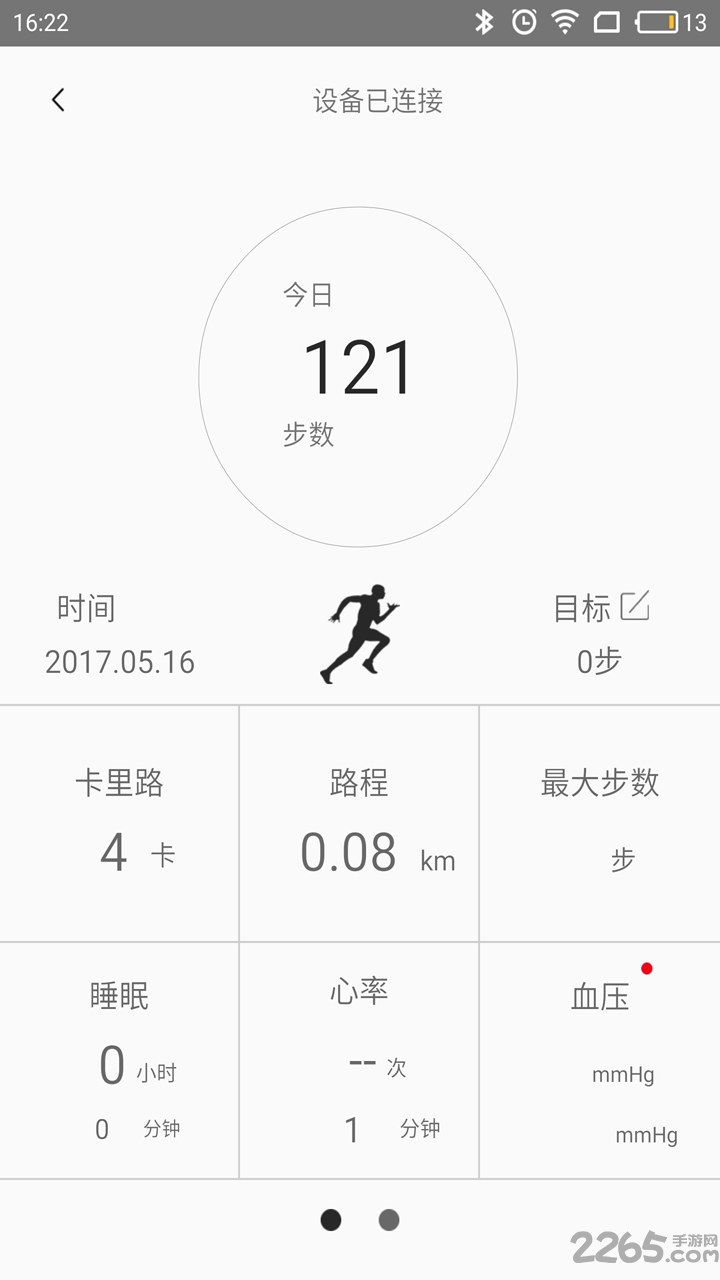Tap the red dot above 血压
720x1280 pixels.
[x=648, y=968]
